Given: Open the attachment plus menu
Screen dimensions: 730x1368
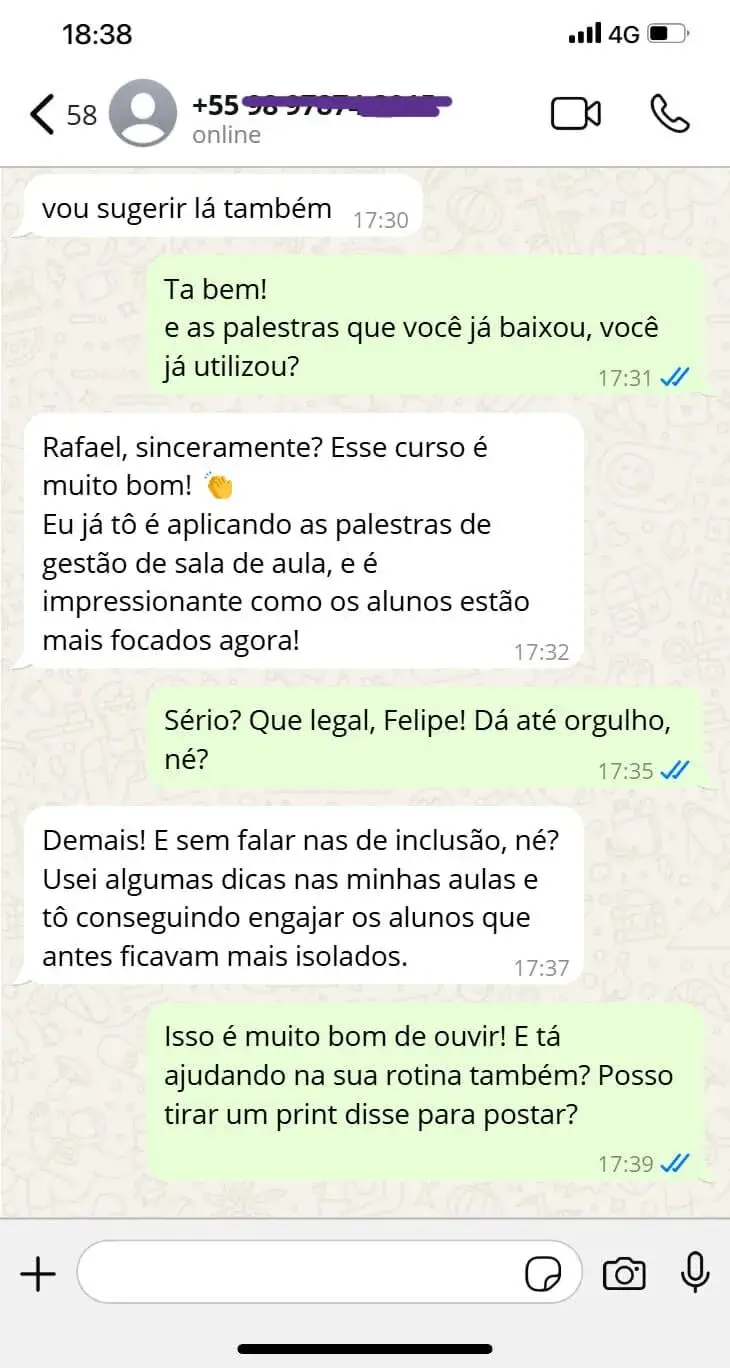Looking at the screenshot, I should [38, 1274].
